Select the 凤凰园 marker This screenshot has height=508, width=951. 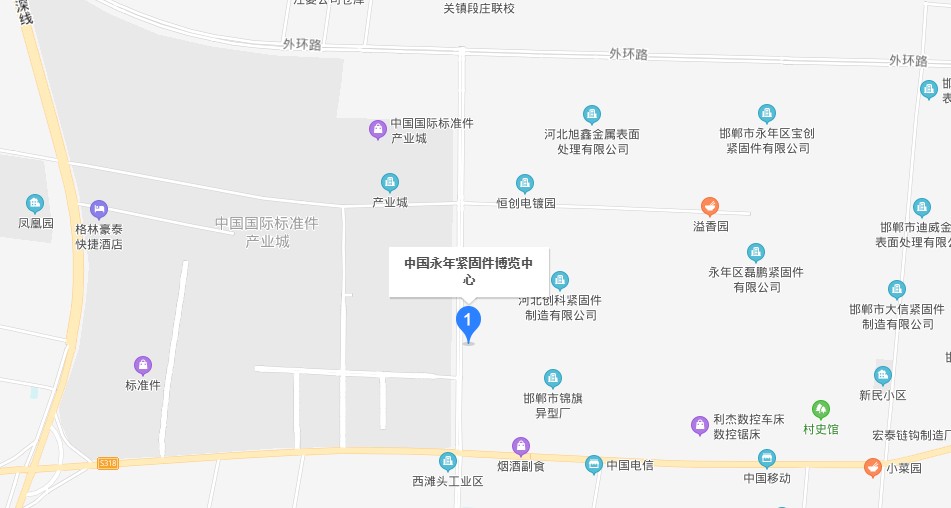[35, 203]
